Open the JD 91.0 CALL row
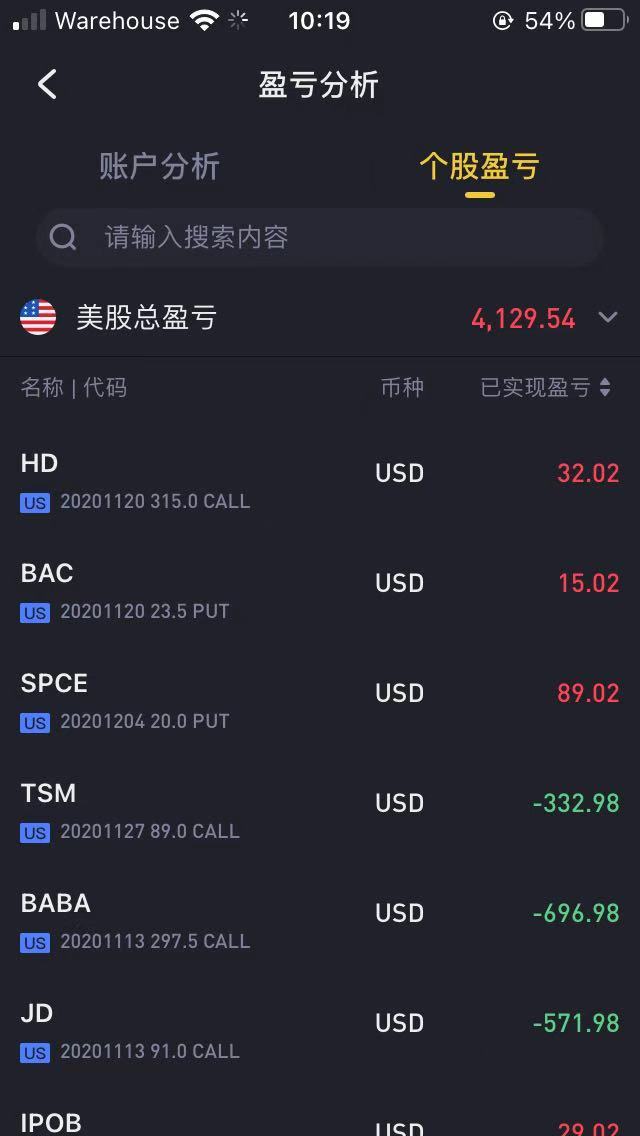 point(320,1031)
